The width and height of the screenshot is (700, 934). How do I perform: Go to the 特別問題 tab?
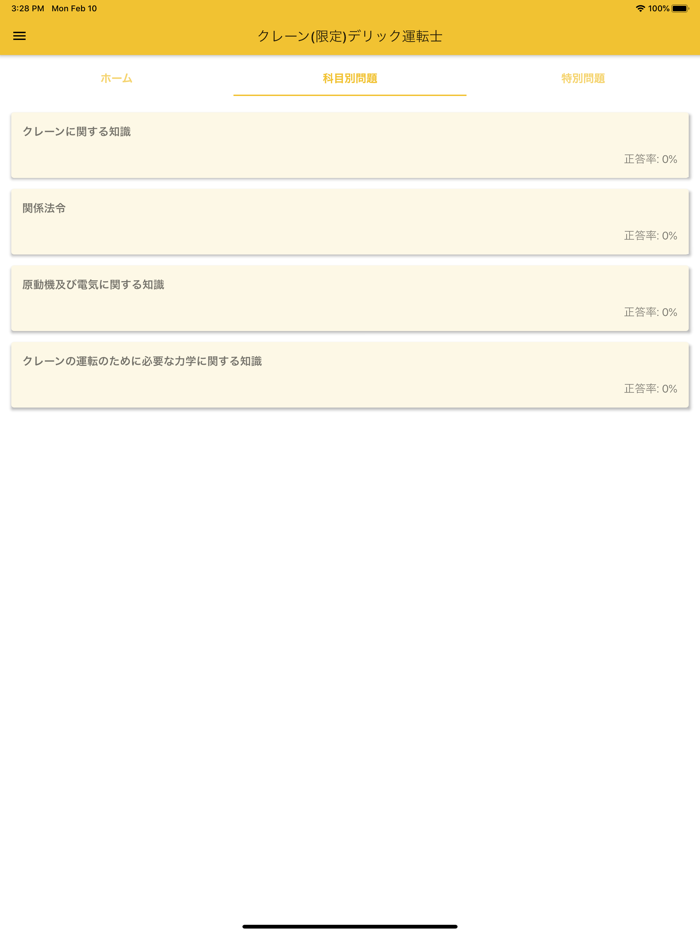point(583,78)
